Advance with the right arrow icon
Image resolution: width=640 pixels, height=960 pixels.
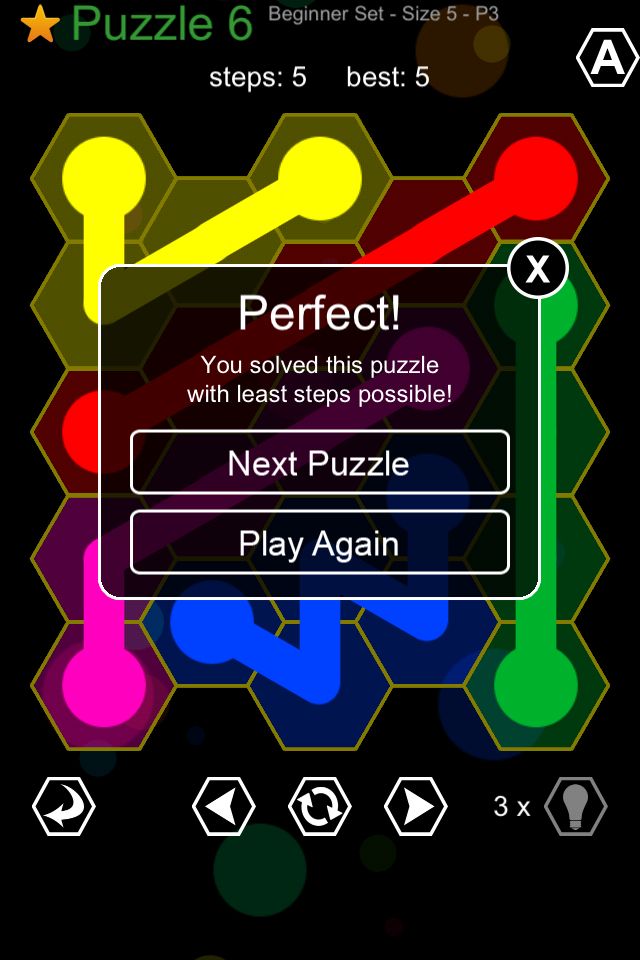point(416,806)
